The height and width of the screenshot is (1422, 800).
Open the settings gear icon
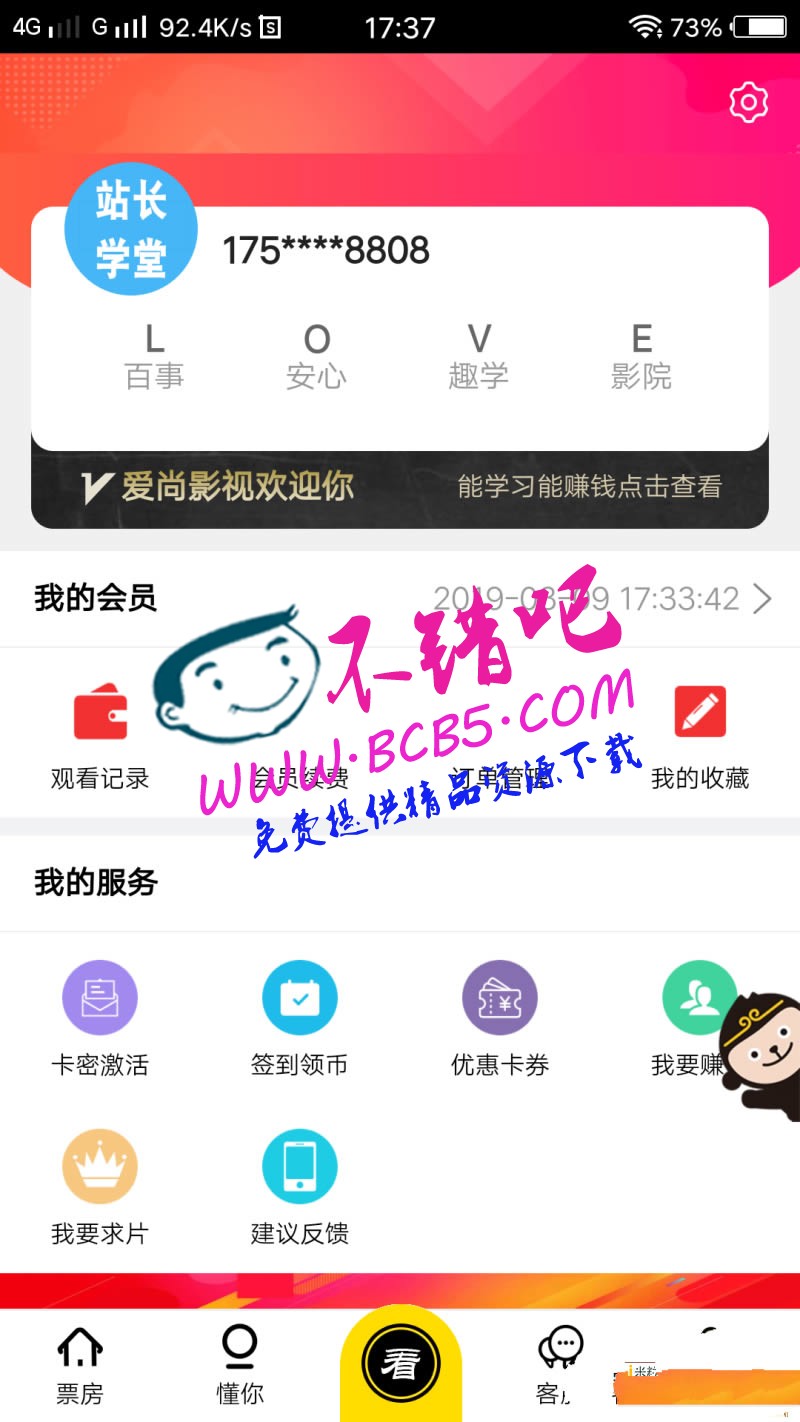point(748,102)
